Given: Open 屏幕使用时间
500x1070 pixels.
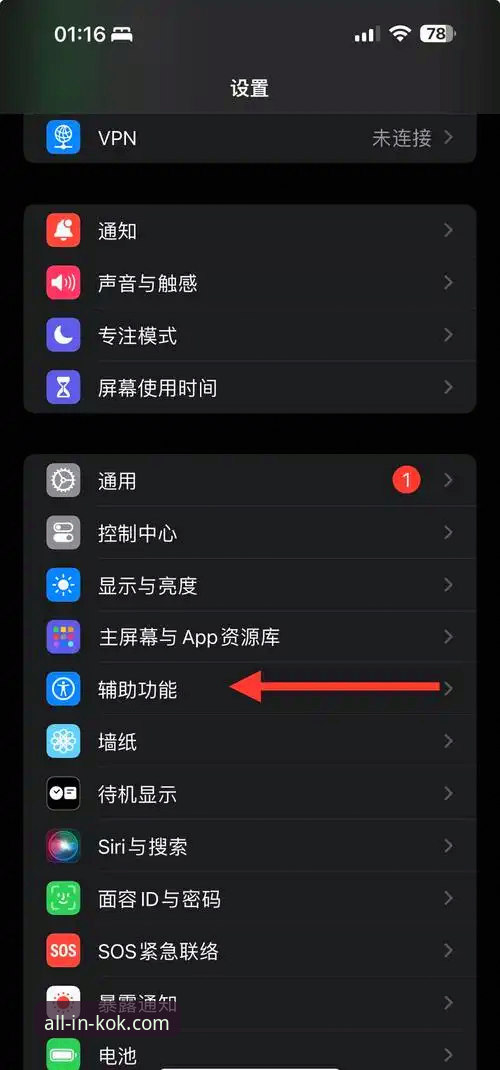Looking at the screenshot, I should pyautogui.click(x=250, y=388).
